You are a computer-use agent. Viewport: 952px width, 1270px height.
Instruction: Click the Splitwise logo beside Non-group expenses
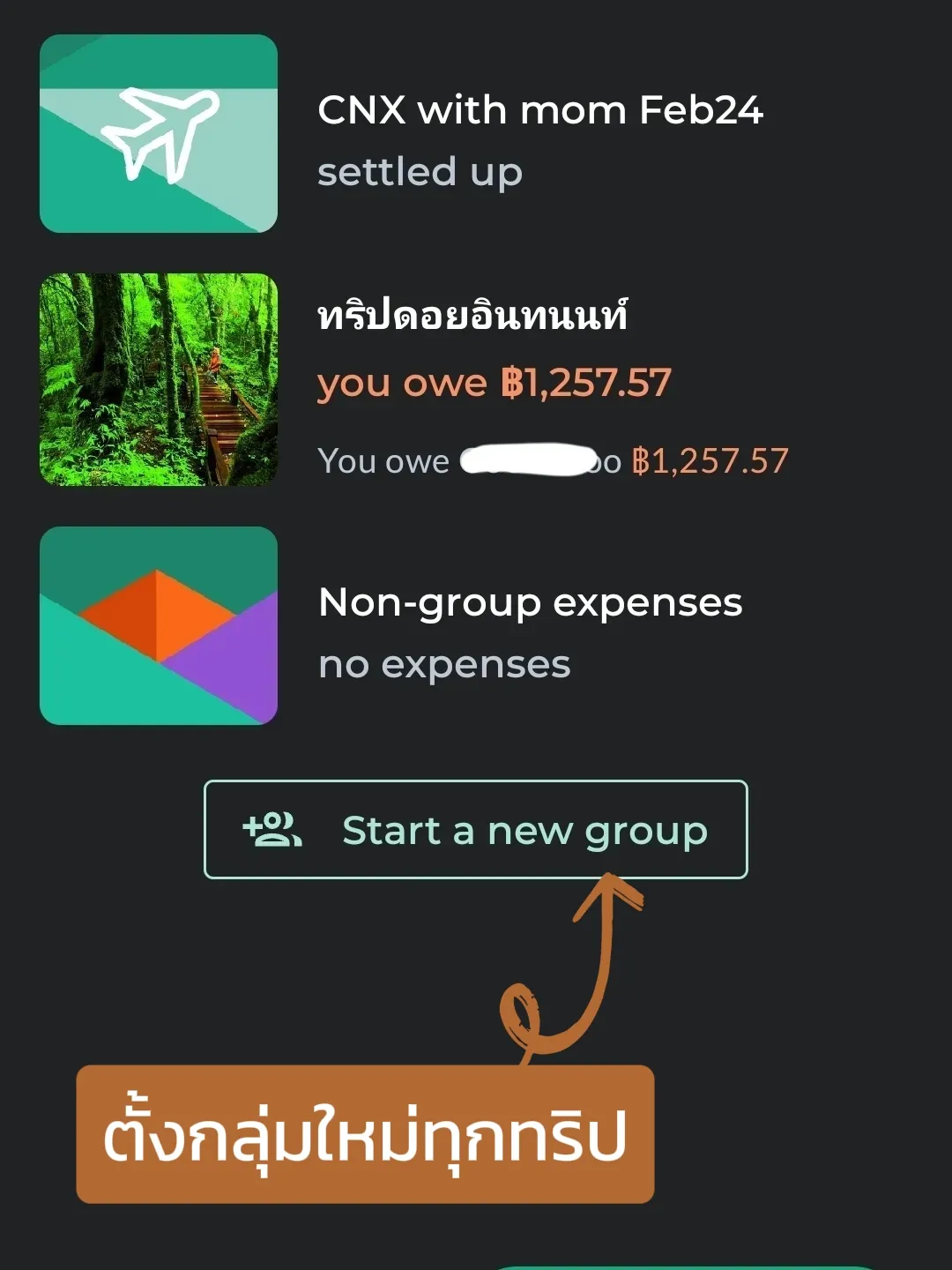point(159,626)
